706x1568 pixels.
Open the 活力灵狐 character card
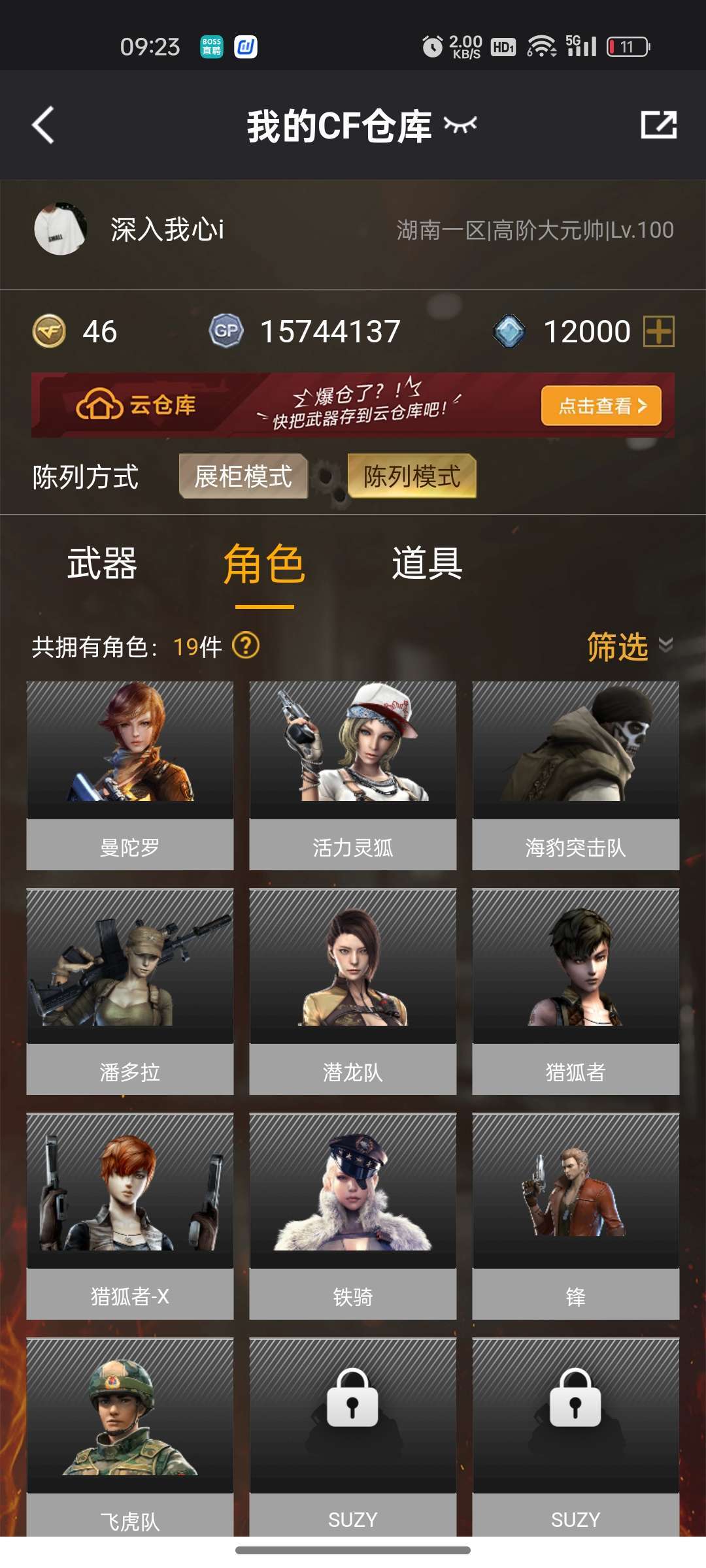coord(353,776)
